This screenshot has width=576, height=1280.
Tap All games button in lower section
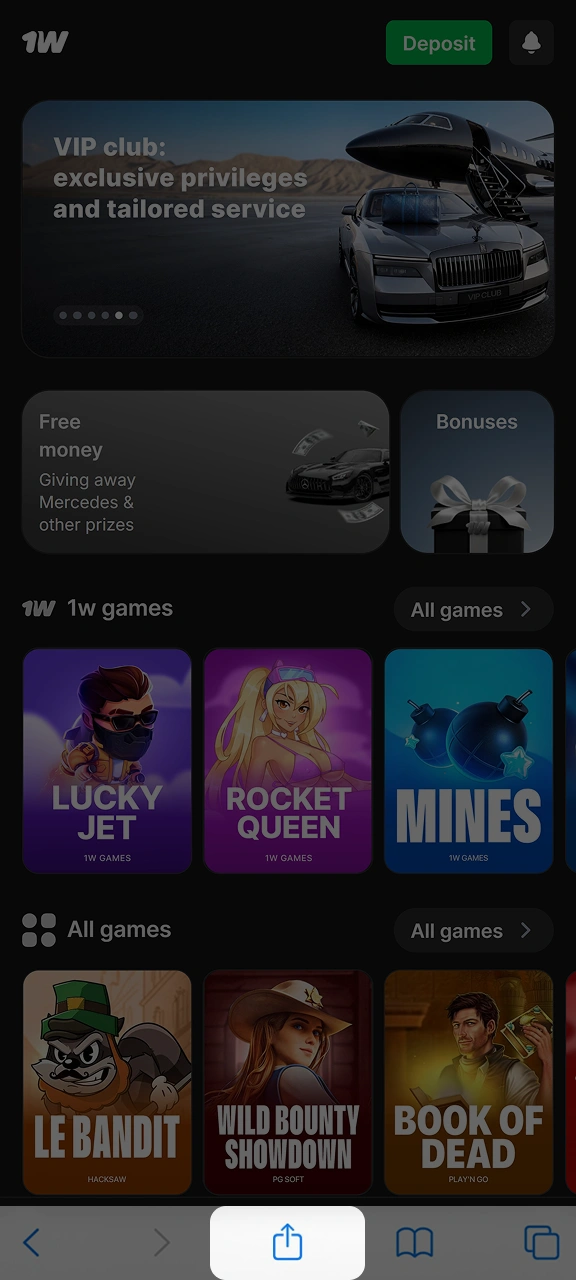[473, 931]
